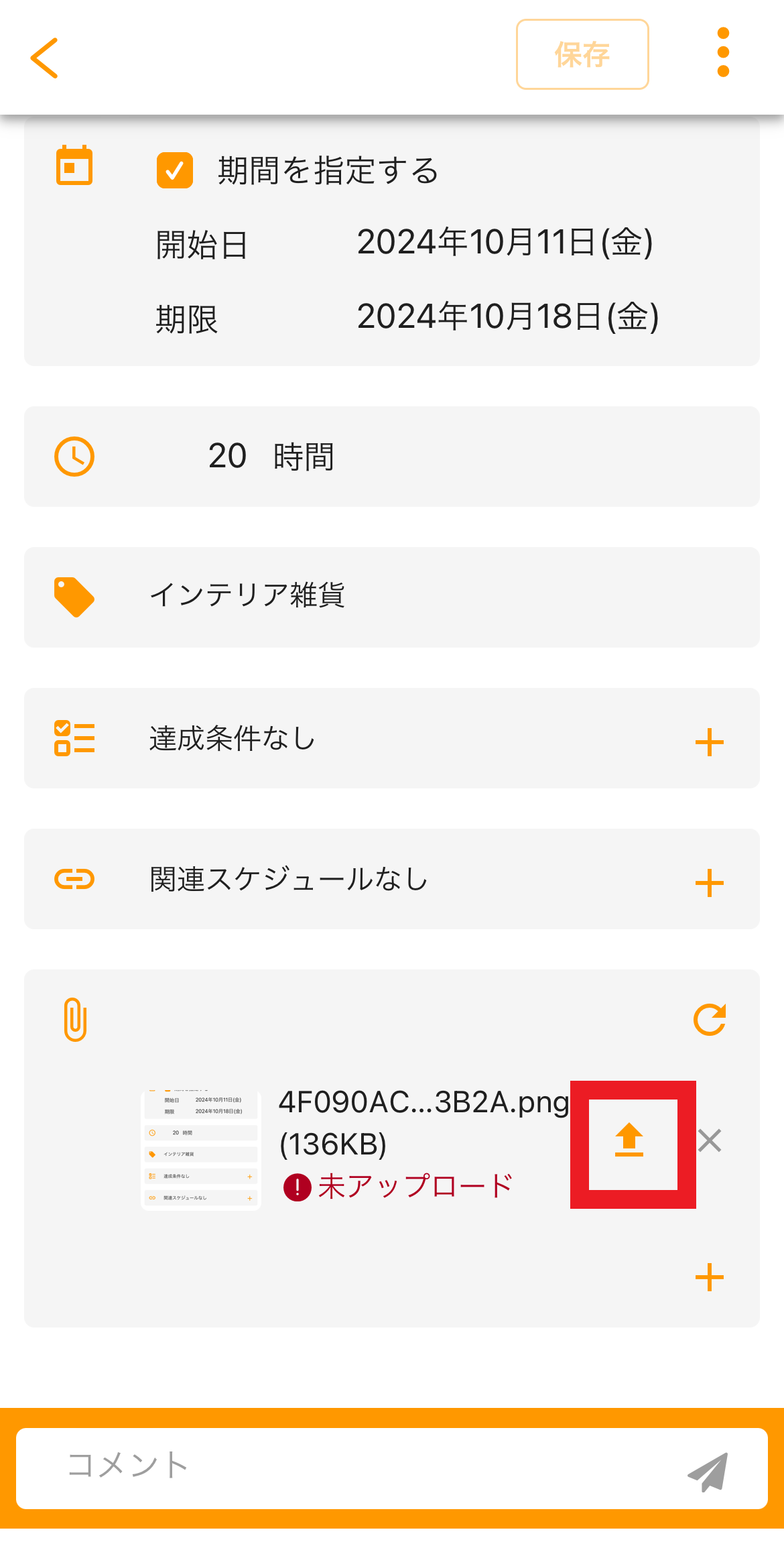Click the checklist icon beside 達成条件なし
Viewport: 784px width, 1542px height.
[74, 739]
